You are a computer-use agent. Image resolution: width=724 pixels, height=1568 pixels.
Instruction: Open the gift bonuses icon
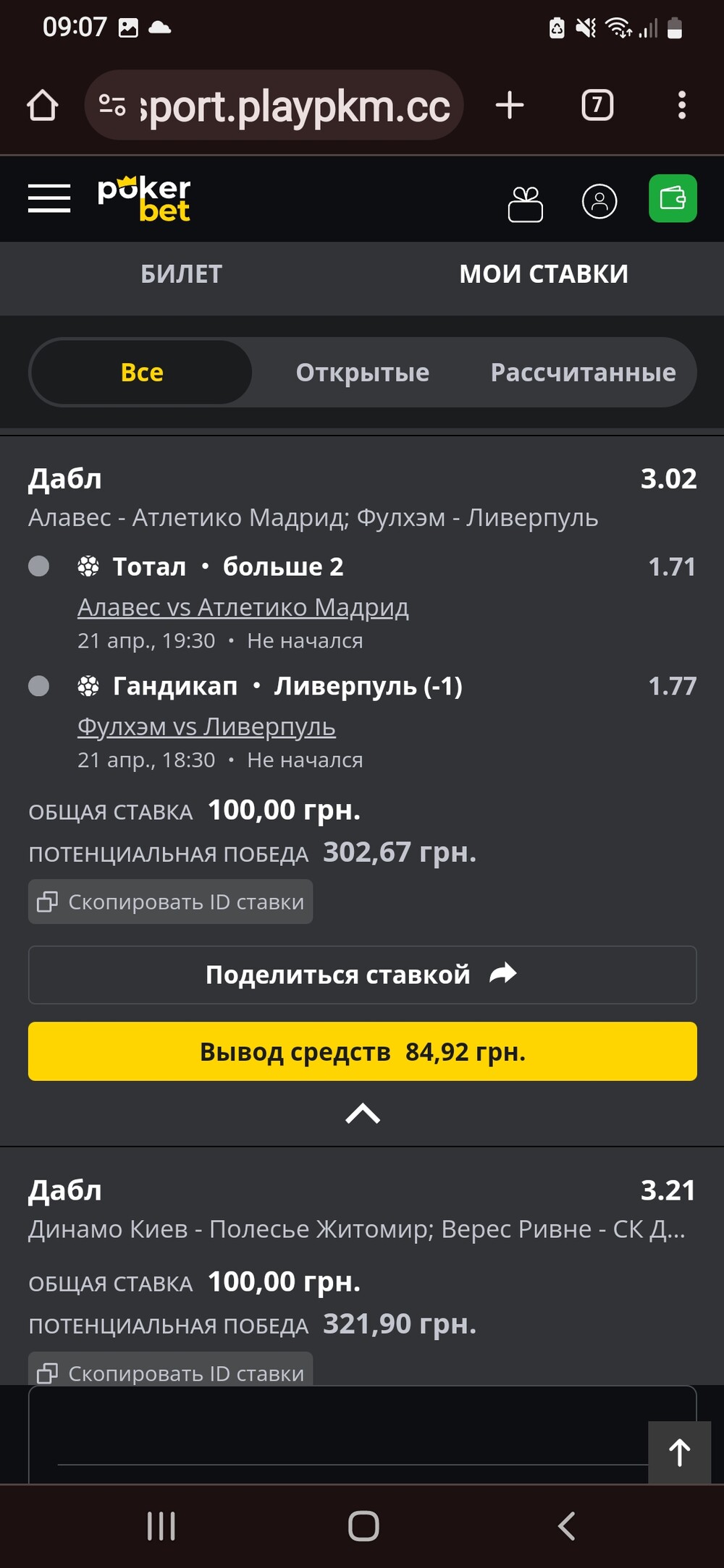click(526, 203)
